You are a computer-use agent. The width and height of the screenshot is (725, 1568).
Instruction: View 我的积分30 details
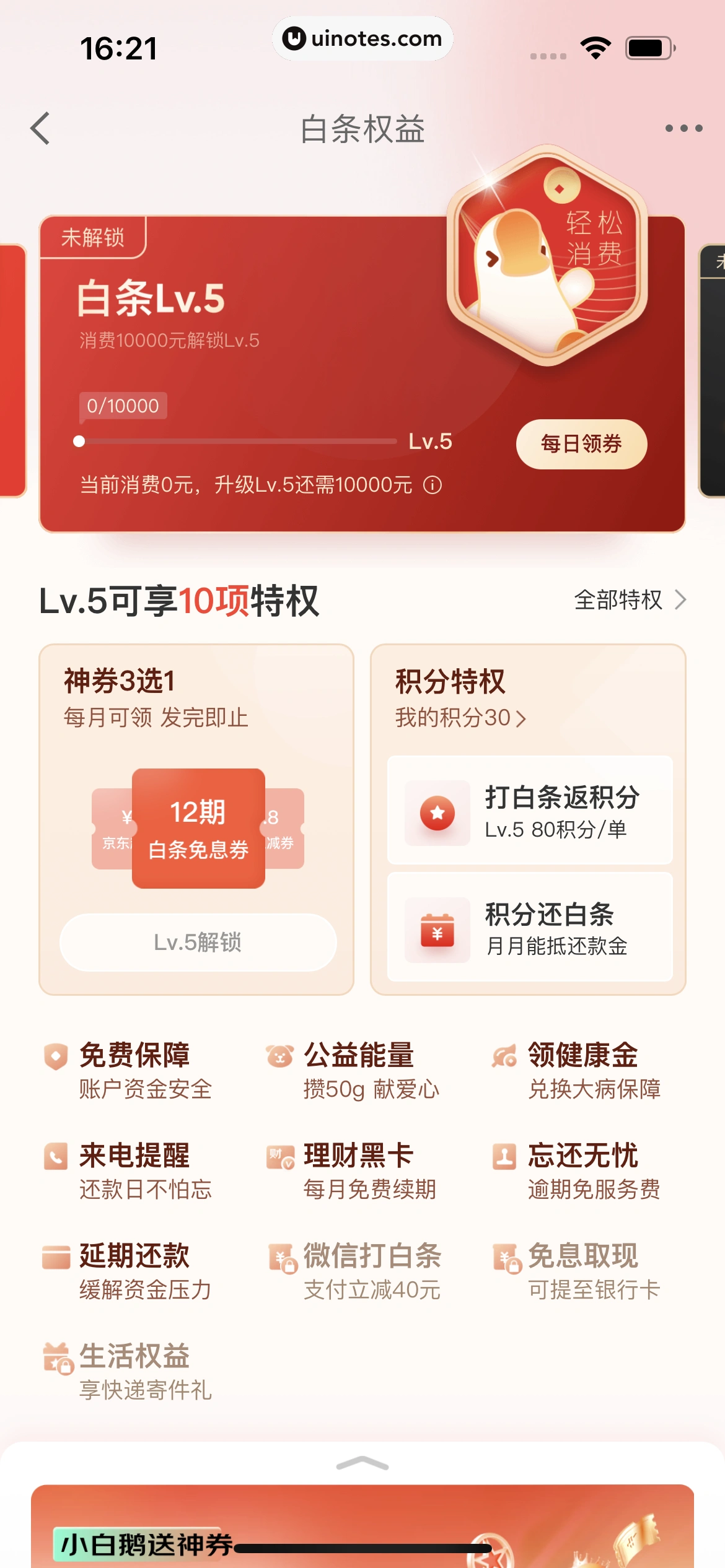460,718
